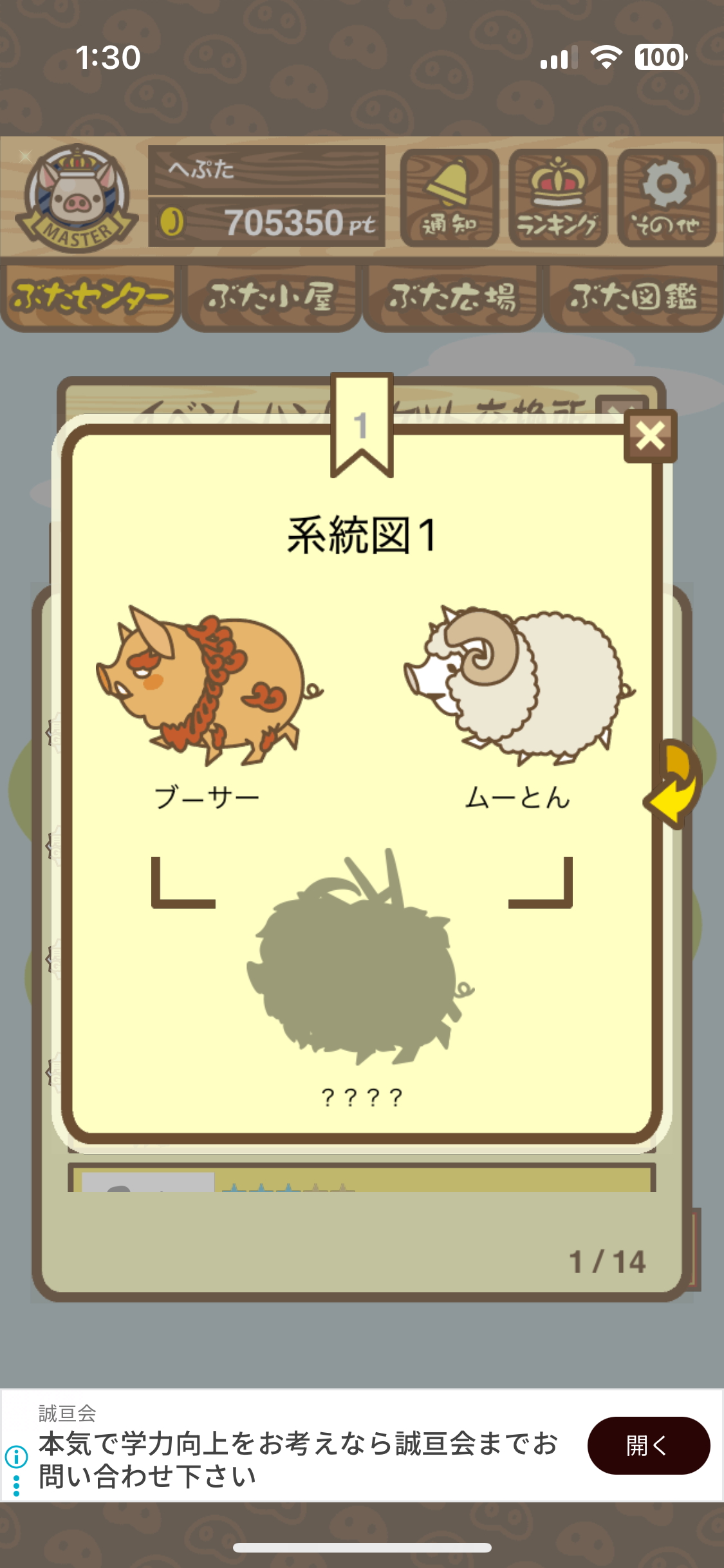The image size is (724, 1568).
Task: Open the ad info icon
Action: point(16,1455)
